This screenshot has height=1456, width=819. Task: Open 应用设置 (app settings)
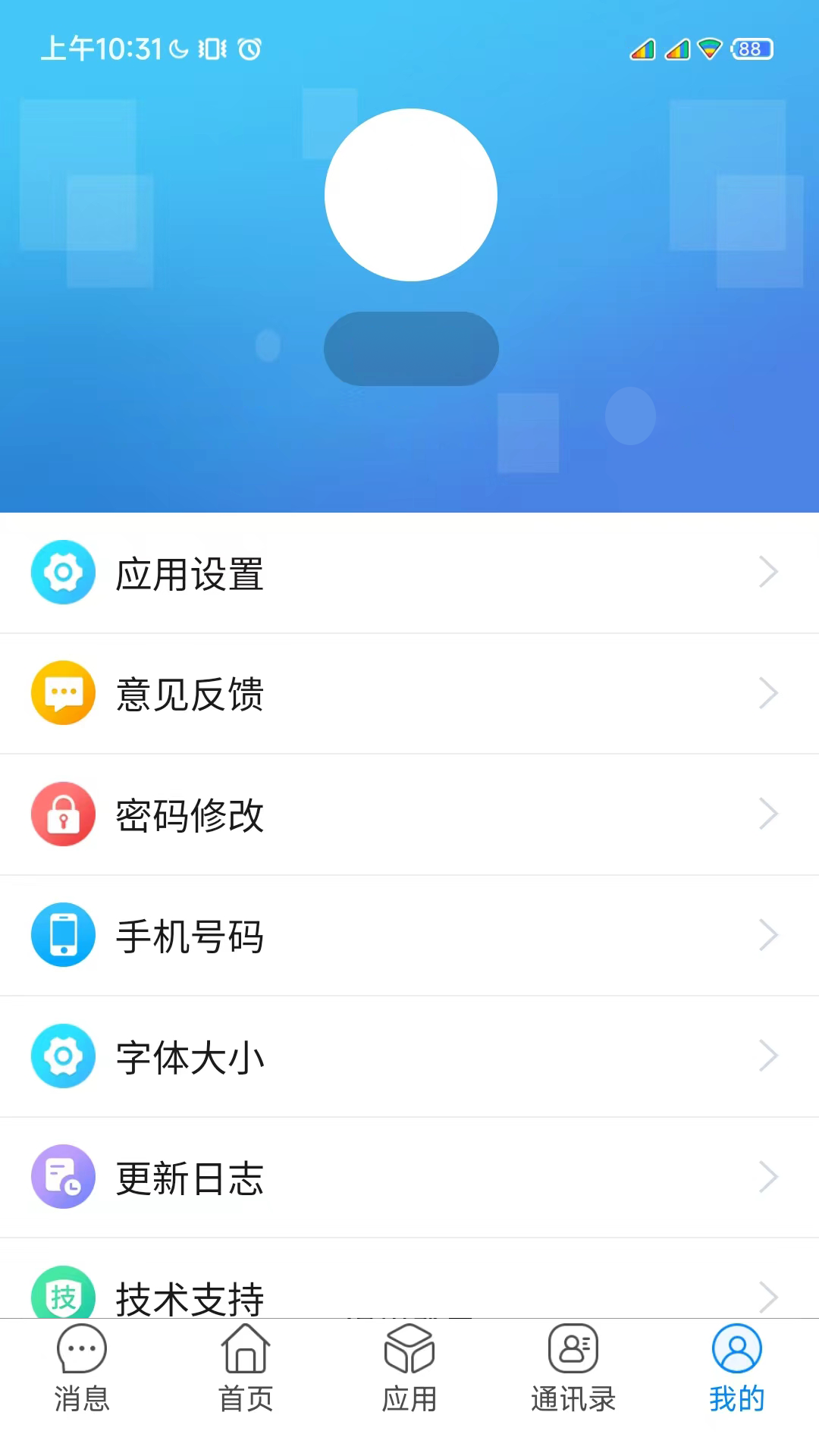tap(409, 573)
